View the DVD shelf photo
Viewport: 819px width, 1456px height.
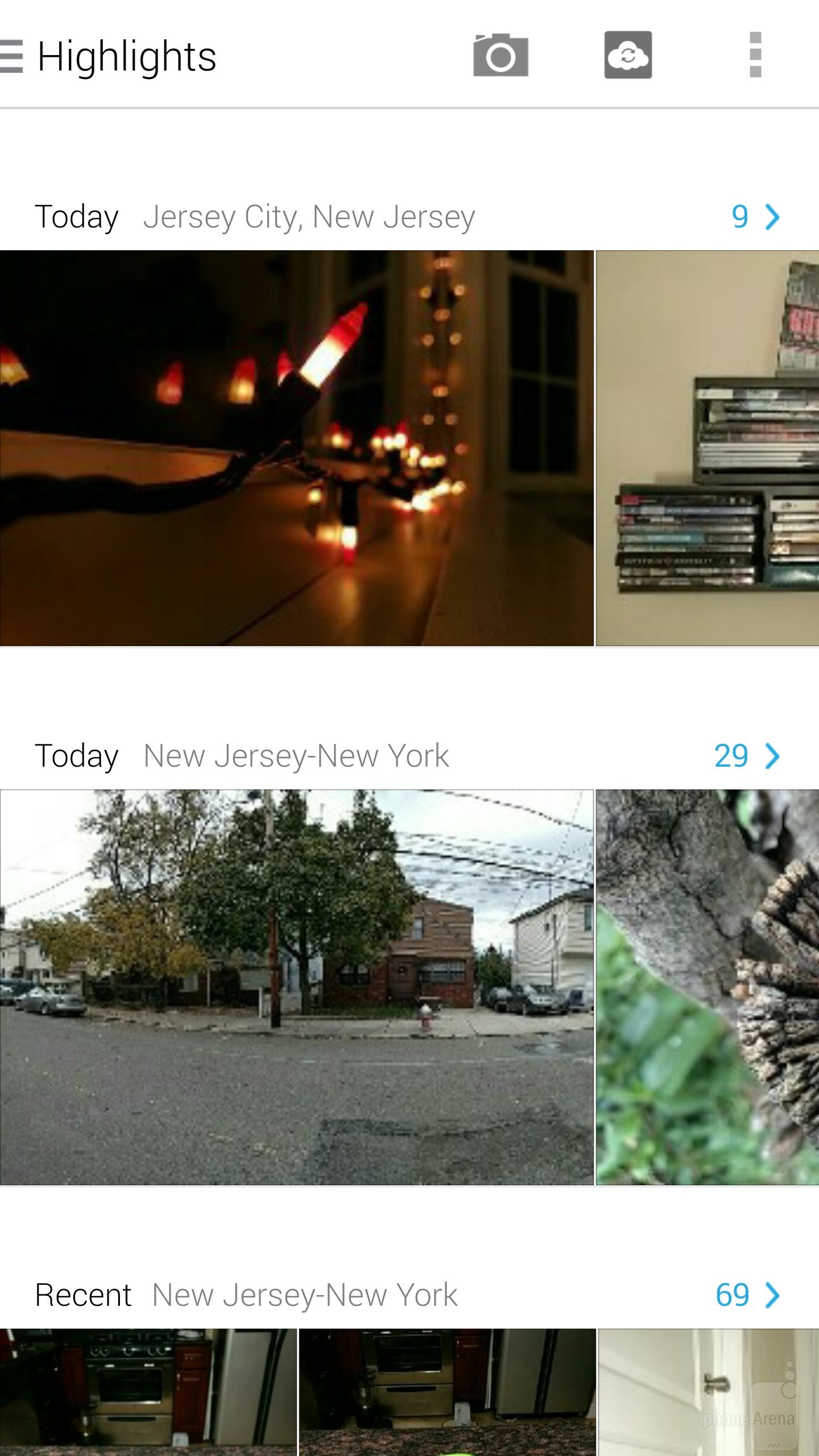click(708, 448)
